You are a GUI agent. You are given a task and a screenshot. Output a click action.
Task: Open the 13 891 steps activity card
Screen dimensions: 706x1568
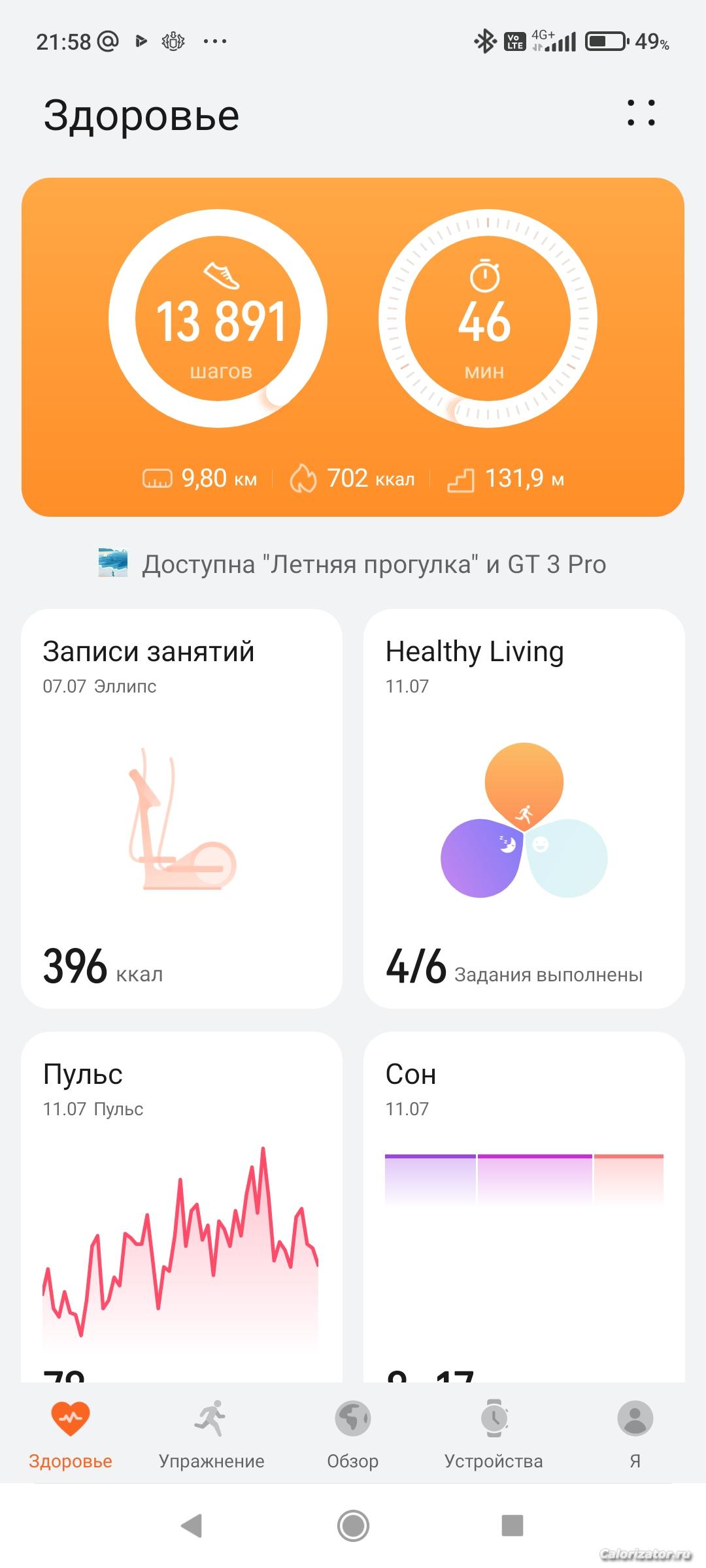[218, 319]
